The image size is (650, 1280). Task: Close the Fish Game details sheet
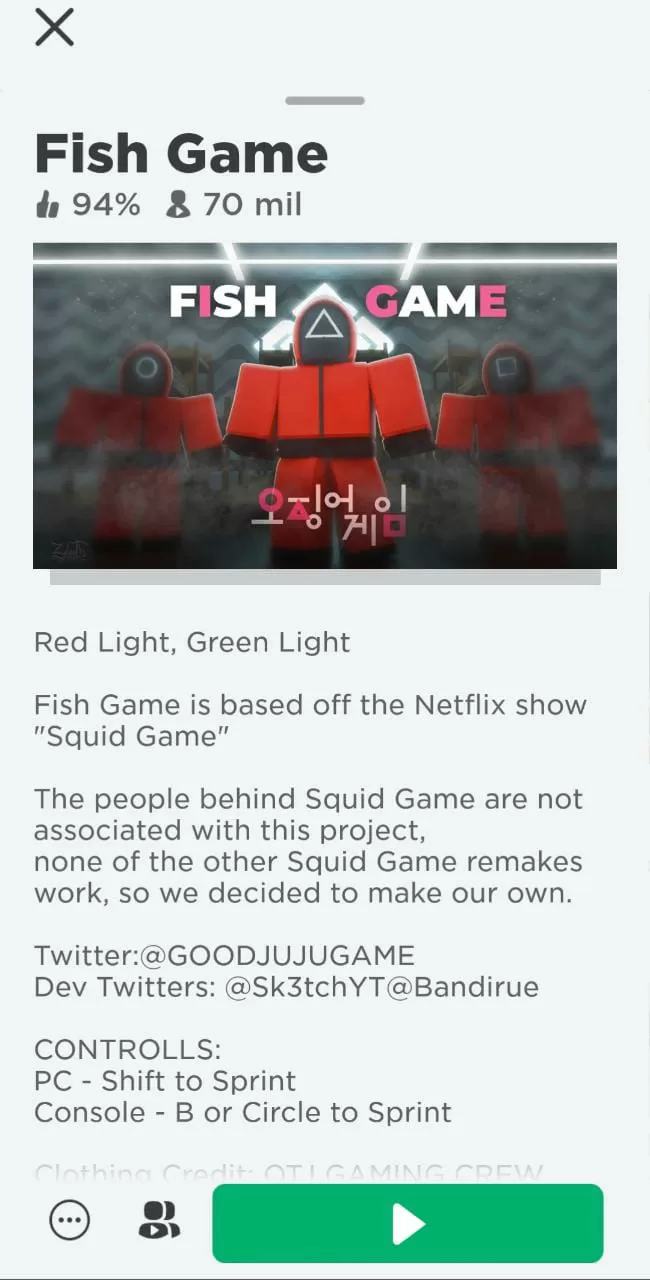54,27
